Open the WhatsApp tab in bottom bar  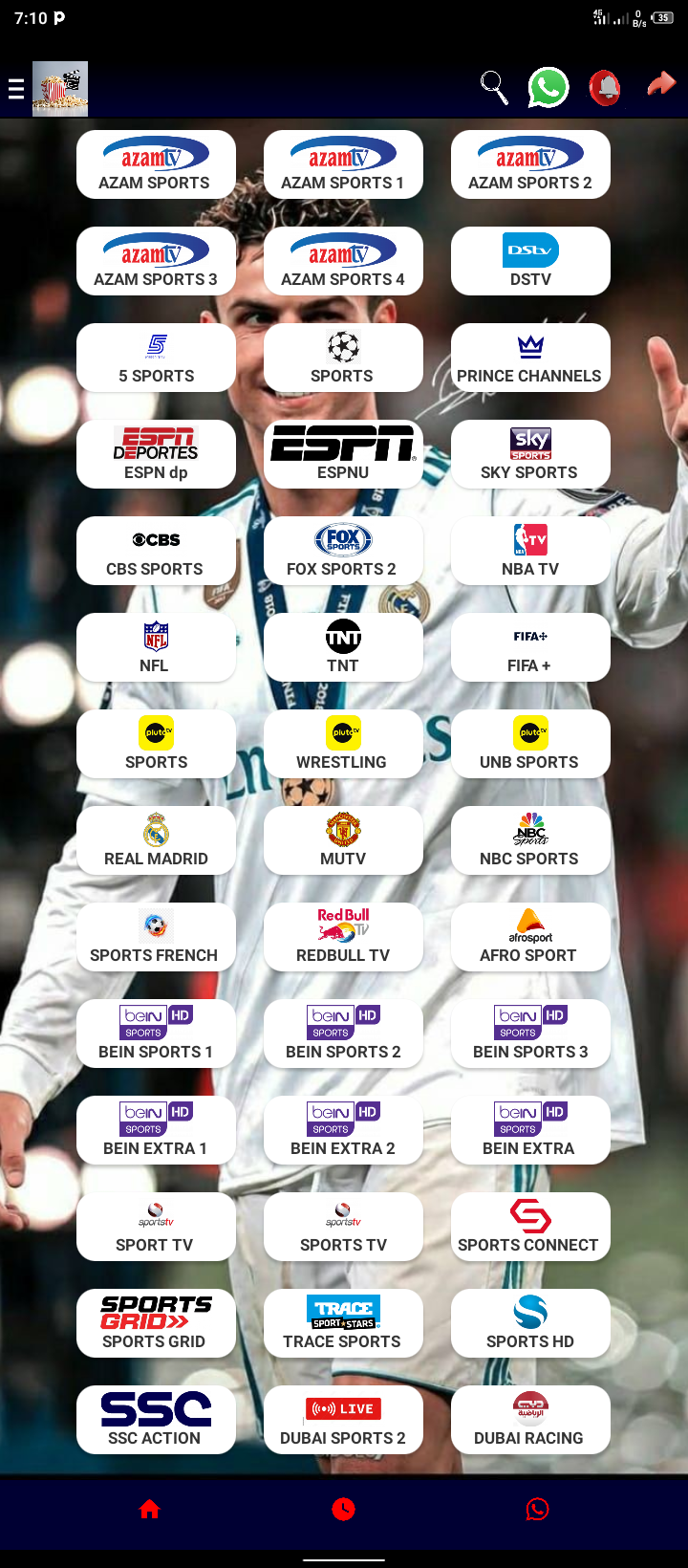point(537,1509)
